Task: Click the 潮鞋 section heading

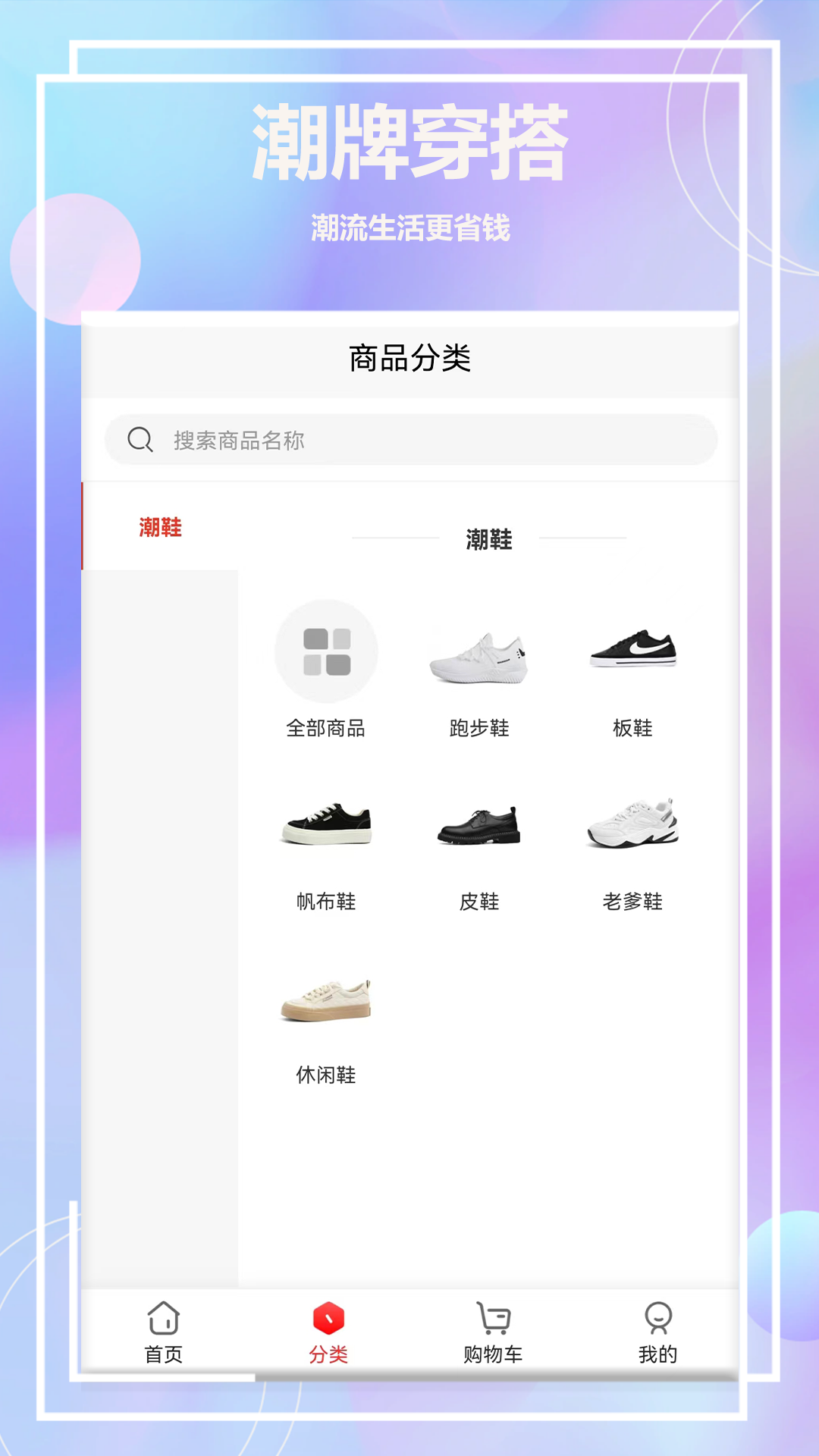Action: pos(489,541)
